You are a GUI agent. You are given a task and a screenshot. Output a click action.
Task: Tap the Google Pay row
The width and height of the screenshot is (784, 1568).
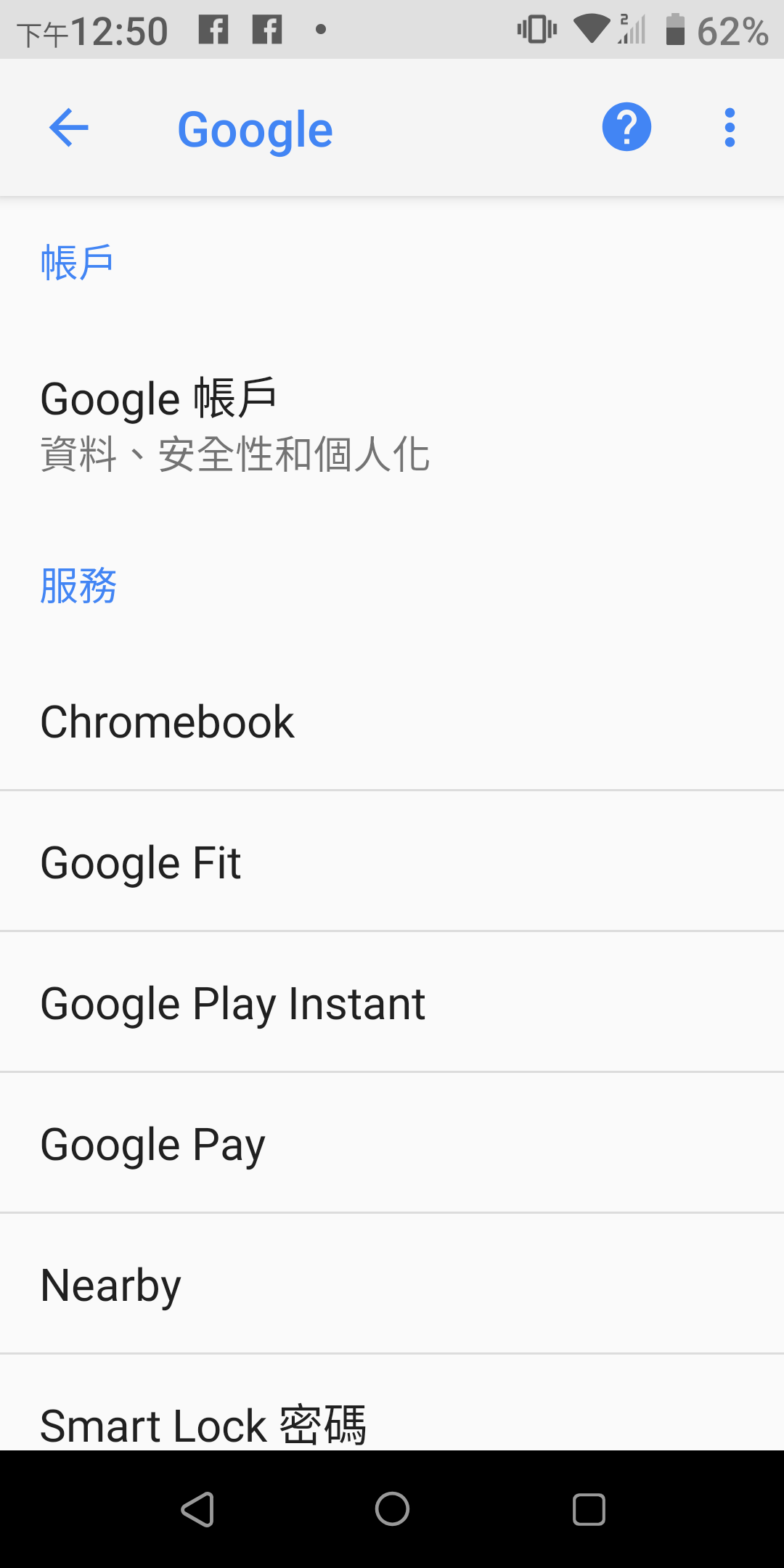392,1143
